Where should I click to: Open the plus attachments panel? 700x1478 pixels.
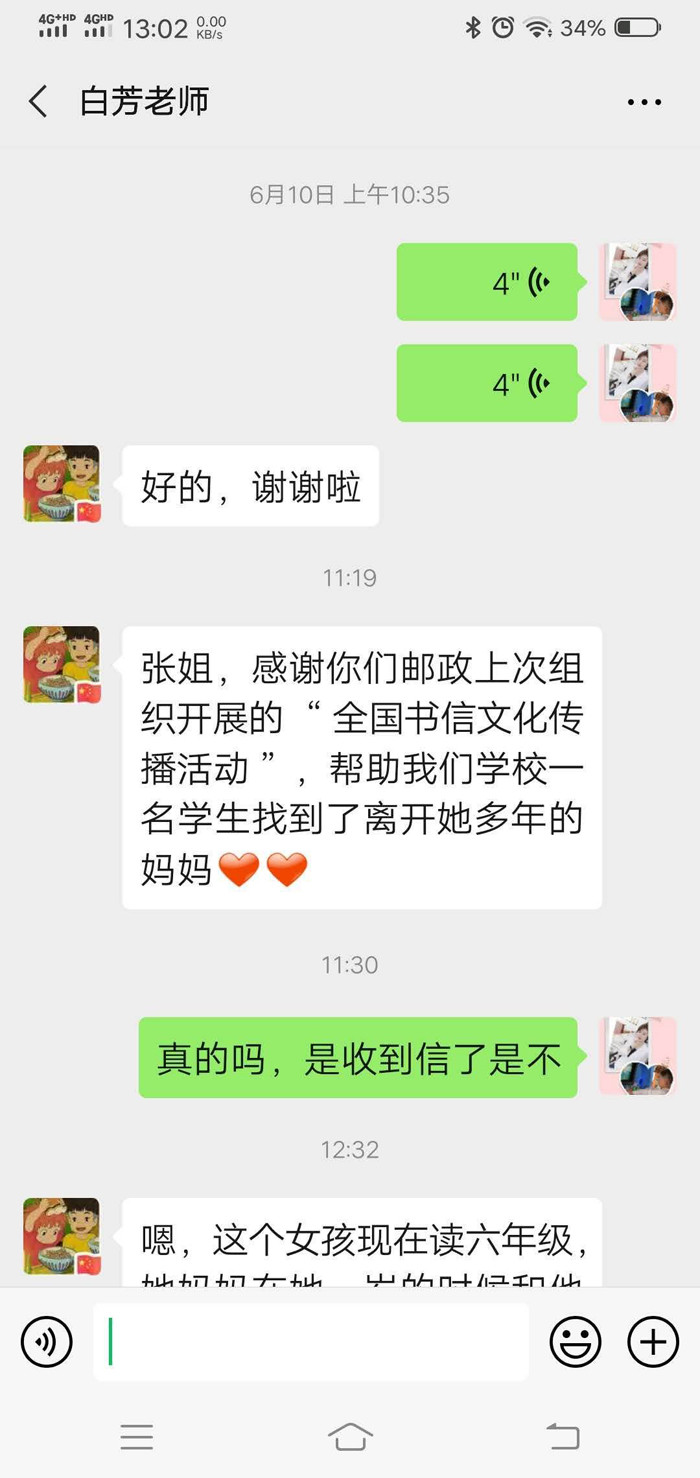[x=653, y=1341]
